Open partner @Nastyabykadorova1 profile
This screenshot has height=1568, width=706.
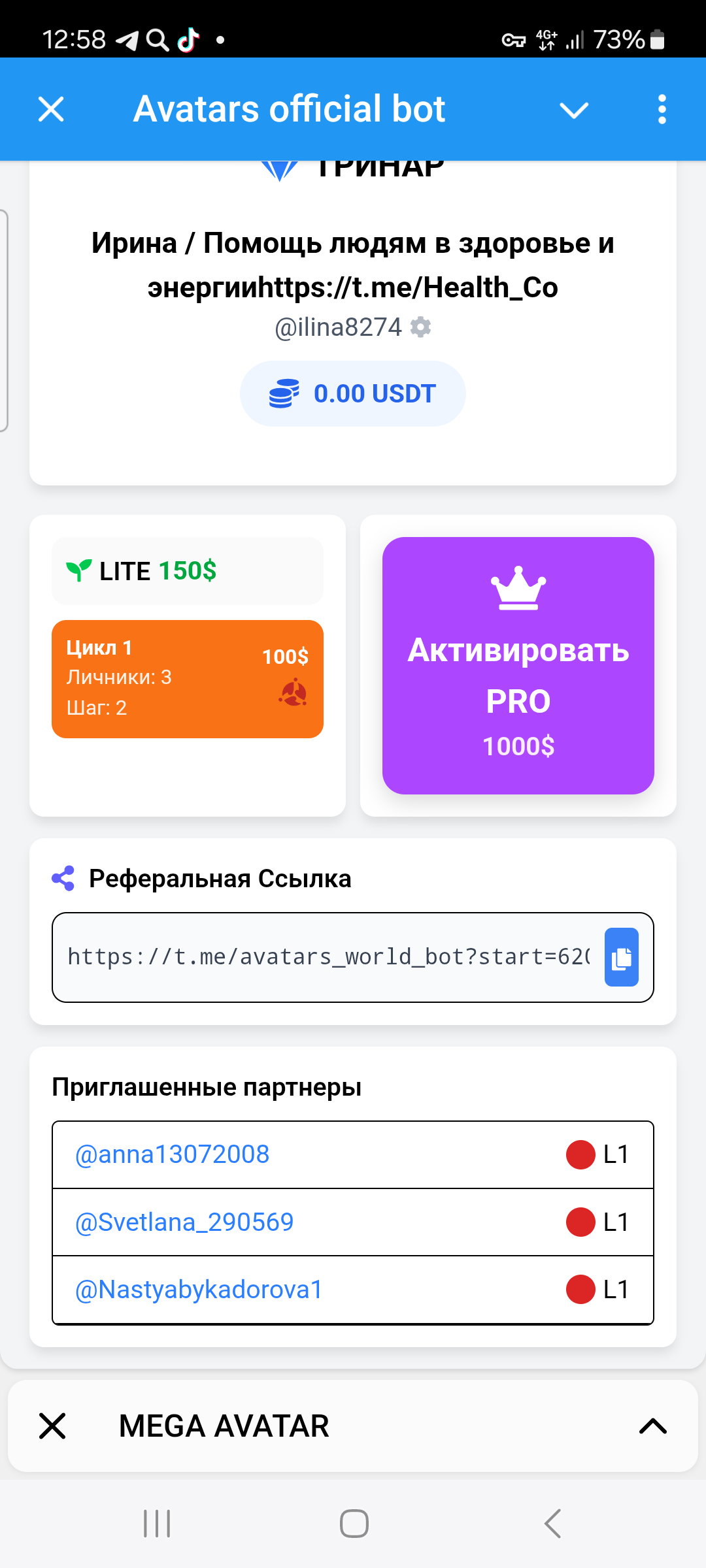tap(199, 1290)
